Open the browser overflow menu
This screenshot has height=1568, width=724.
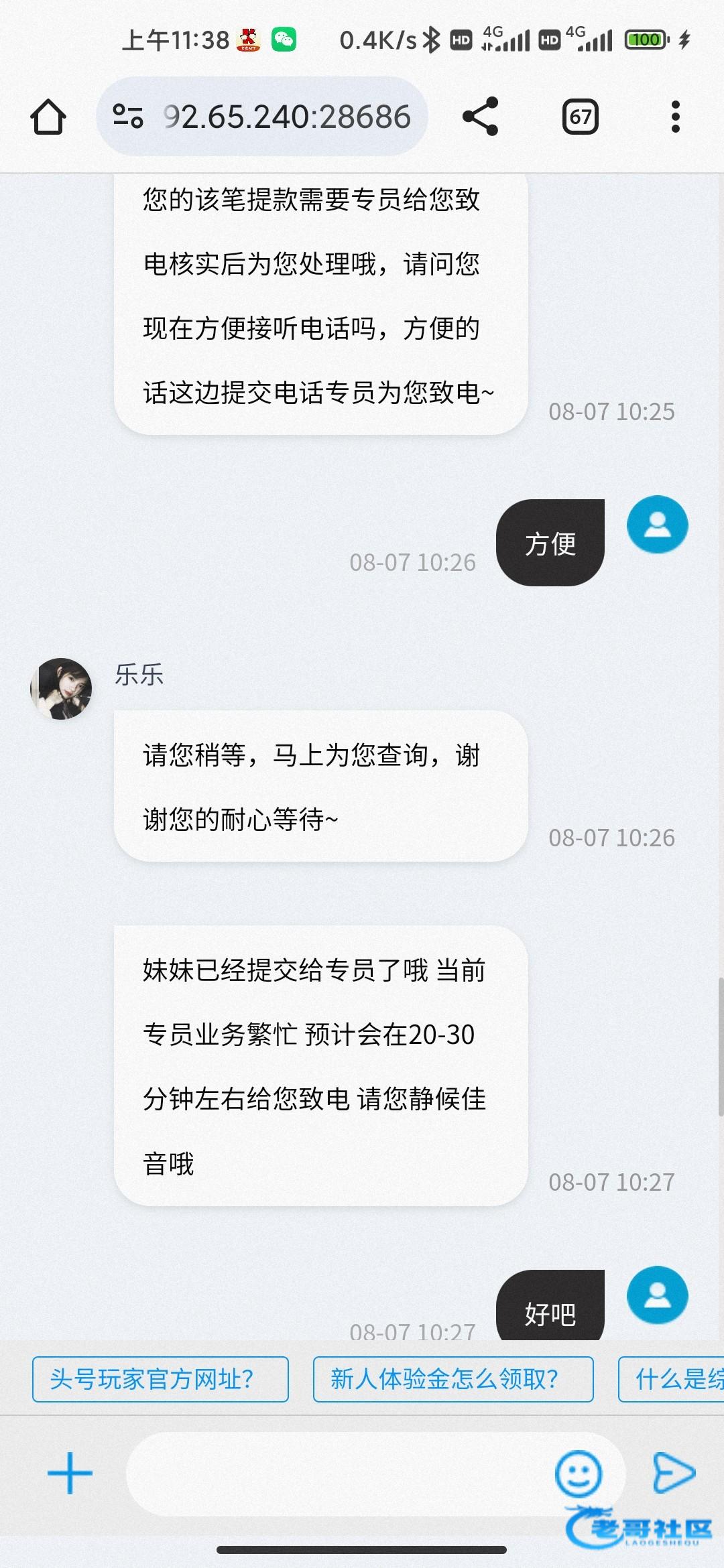pyautogui.click(x=675, y=117)
